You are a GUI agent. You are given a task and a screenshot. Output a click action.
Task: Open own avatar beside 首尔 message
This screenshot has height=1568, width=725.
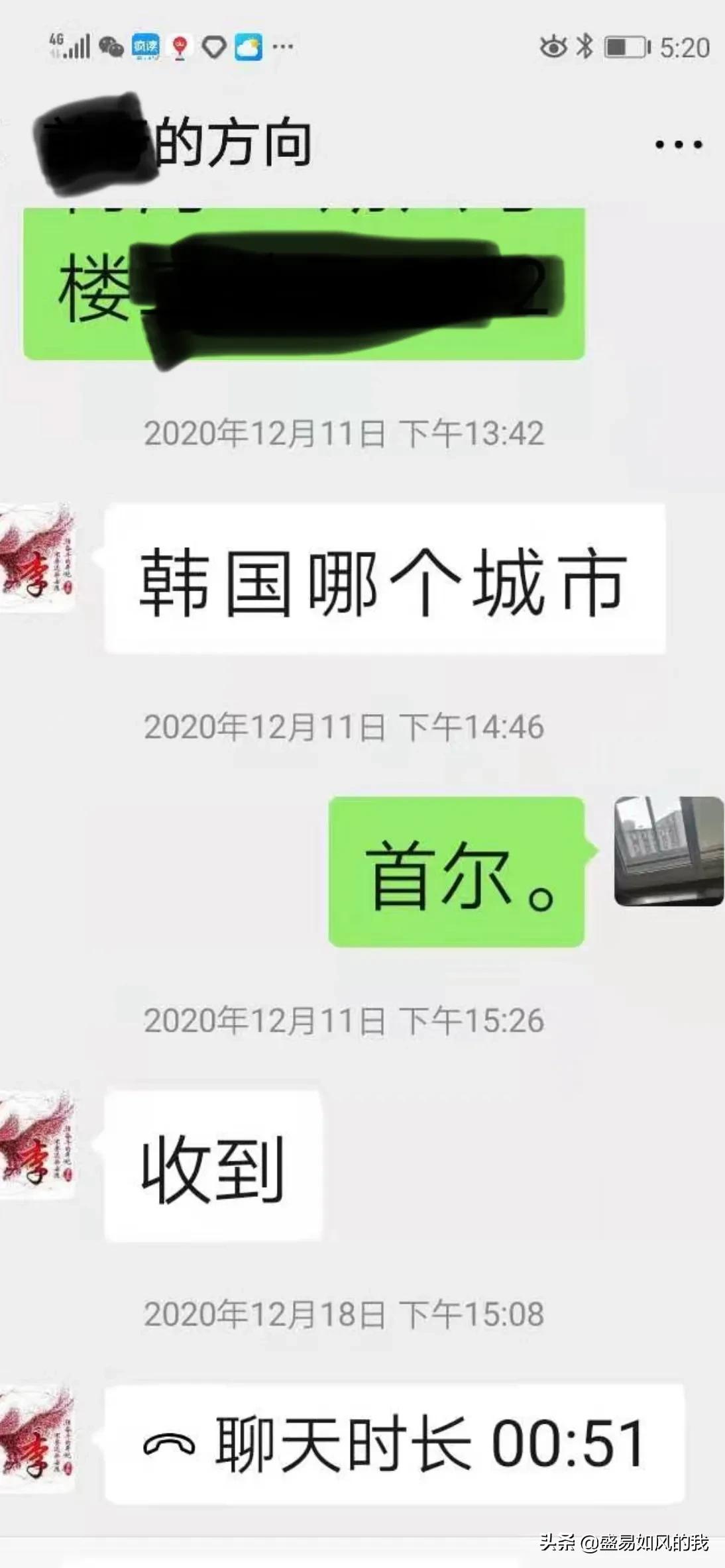click(668, 851)
